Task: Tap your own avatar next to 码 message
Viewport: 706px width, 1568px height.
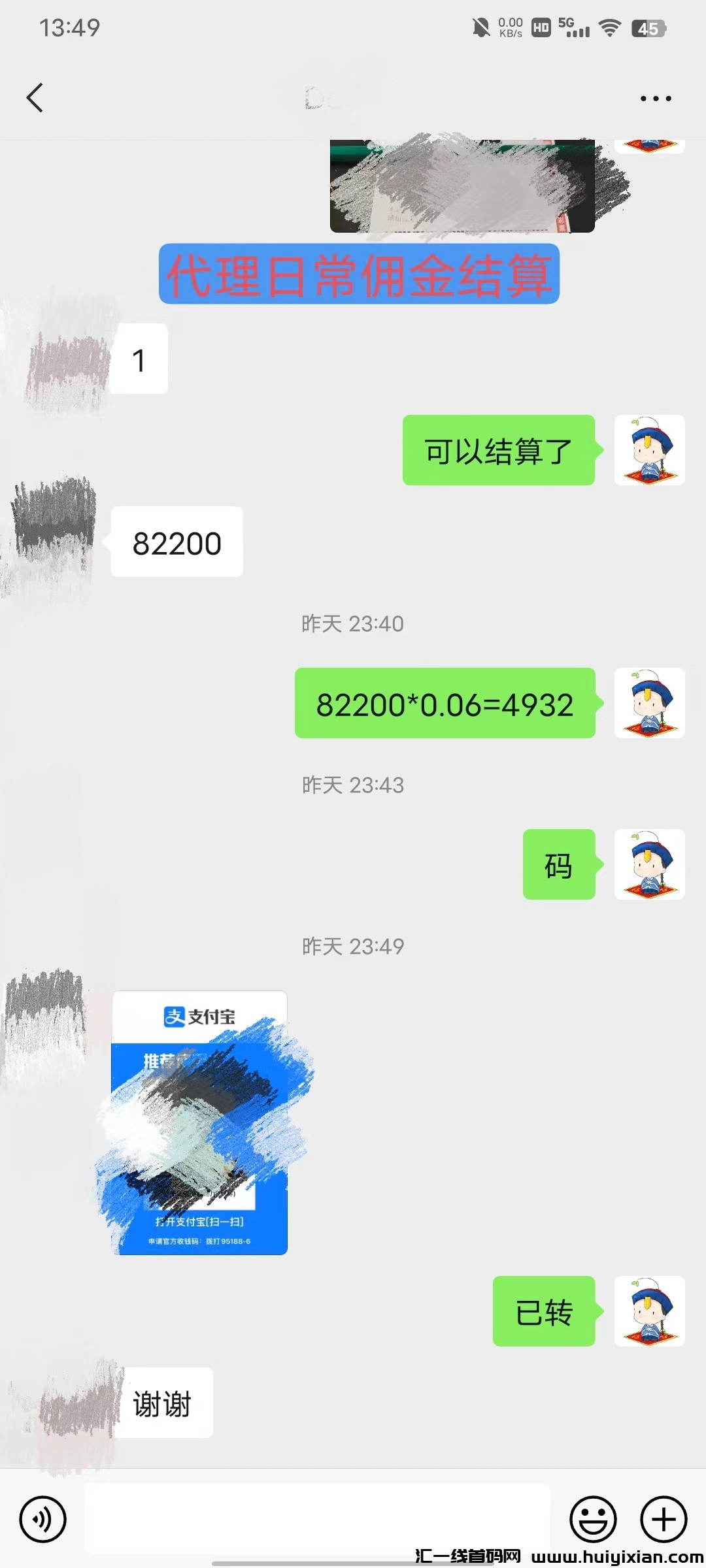Action: 650,864
